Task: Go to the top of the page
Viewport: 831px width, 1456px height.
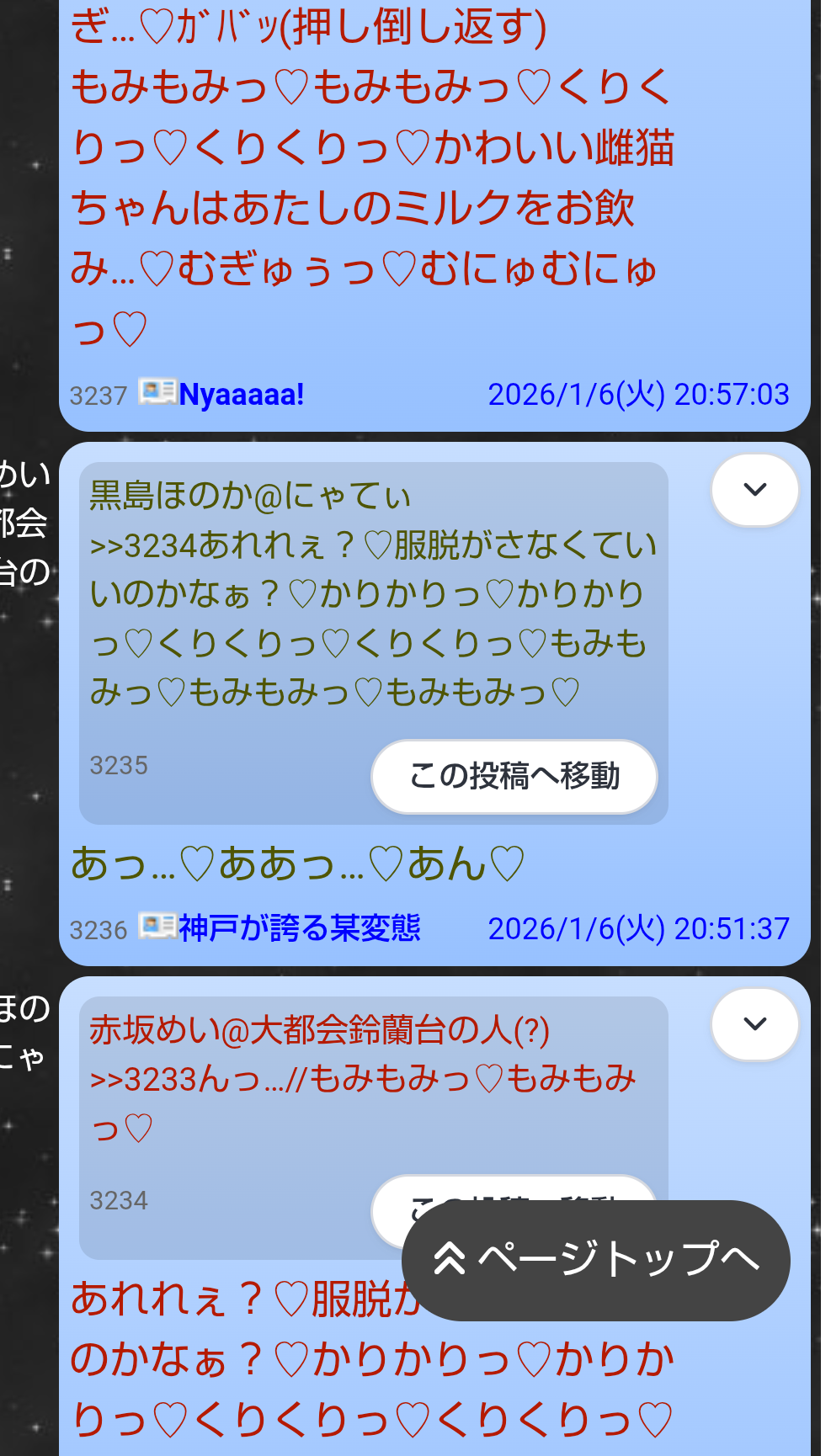Action: click(595, 1259)
